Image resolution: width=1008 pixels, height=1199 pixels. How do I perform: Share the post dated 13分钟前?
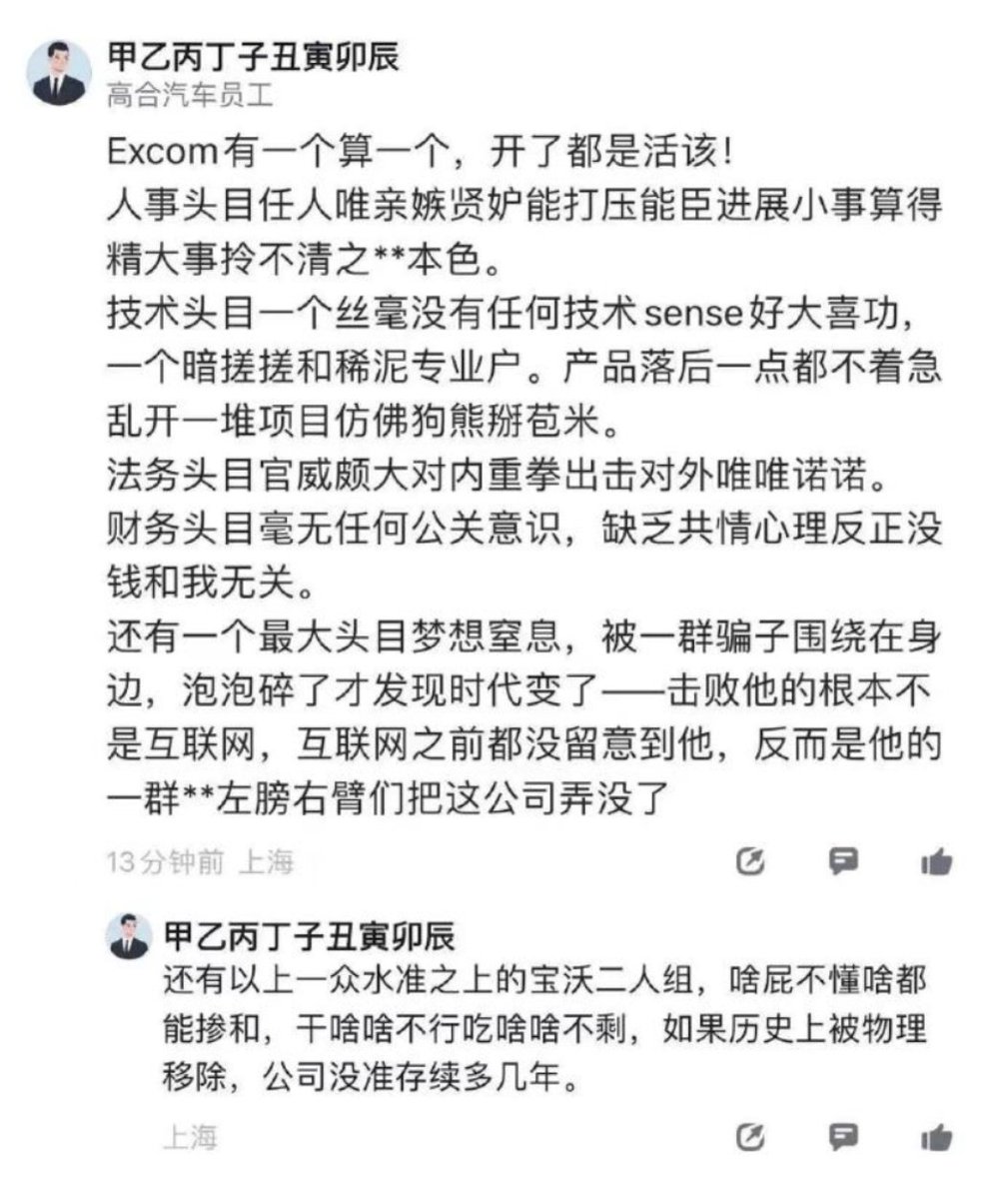tap(749, 860)
